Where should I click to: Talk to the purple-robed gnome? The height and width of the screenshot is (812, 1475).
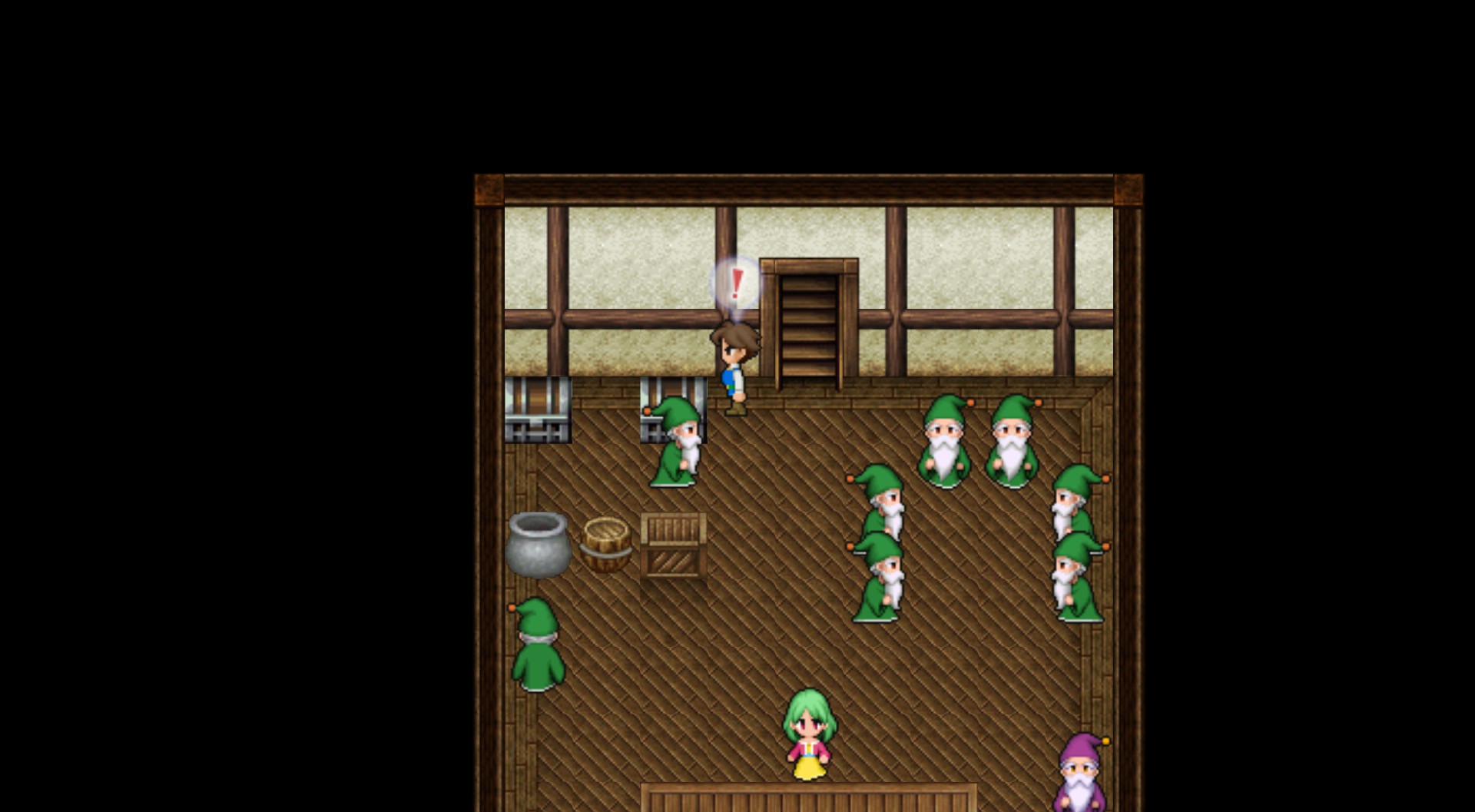pos(1080,772)
